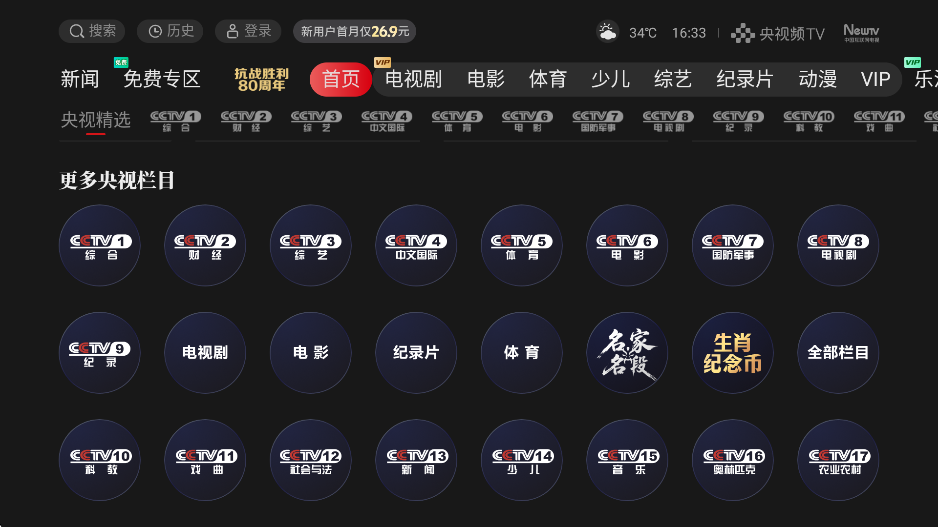Open the CCTV17 农业农村 circle tile
Viewport: 938px width, 527px height.
[x=838, y=460]
